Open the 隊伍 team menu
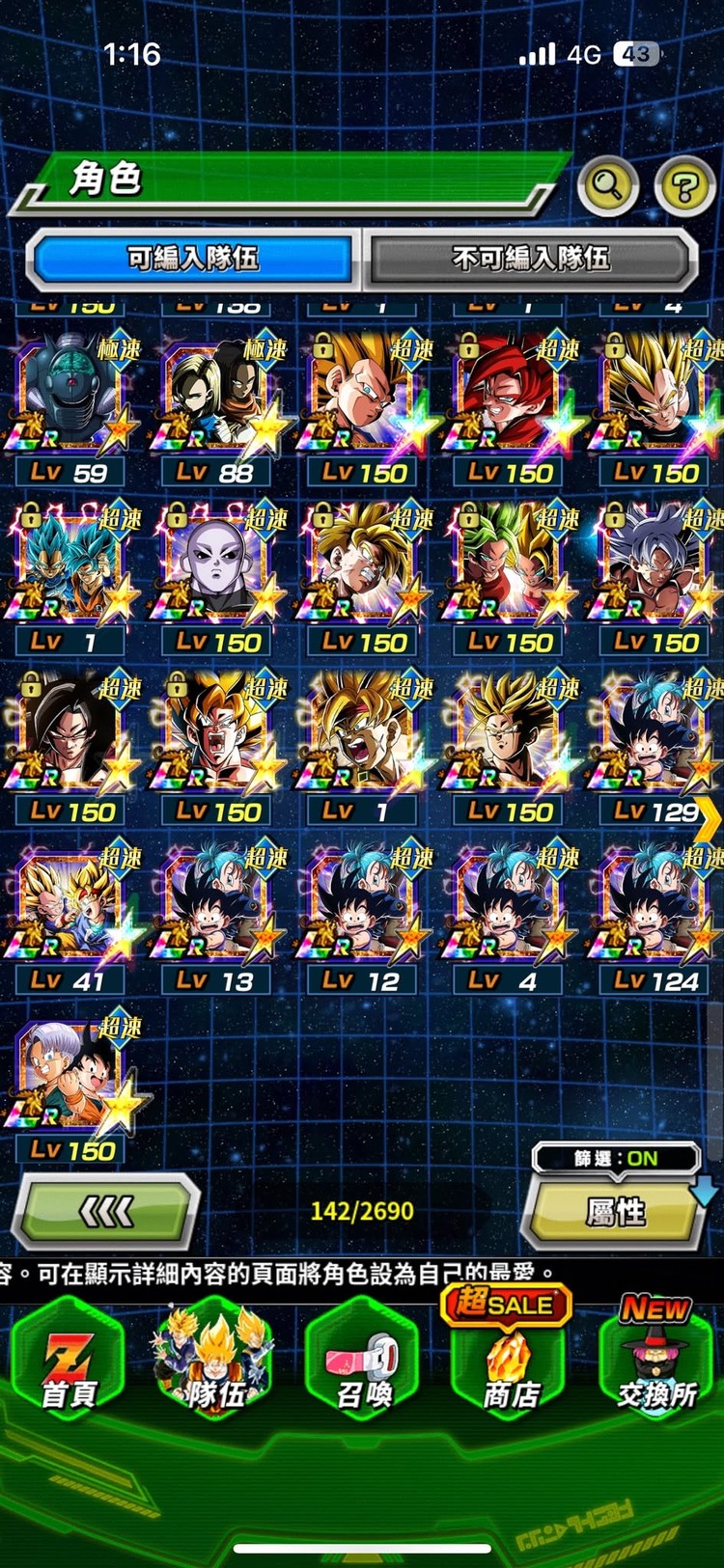724x1568 pixels. pyautogui.click(x=214, y=1361)
